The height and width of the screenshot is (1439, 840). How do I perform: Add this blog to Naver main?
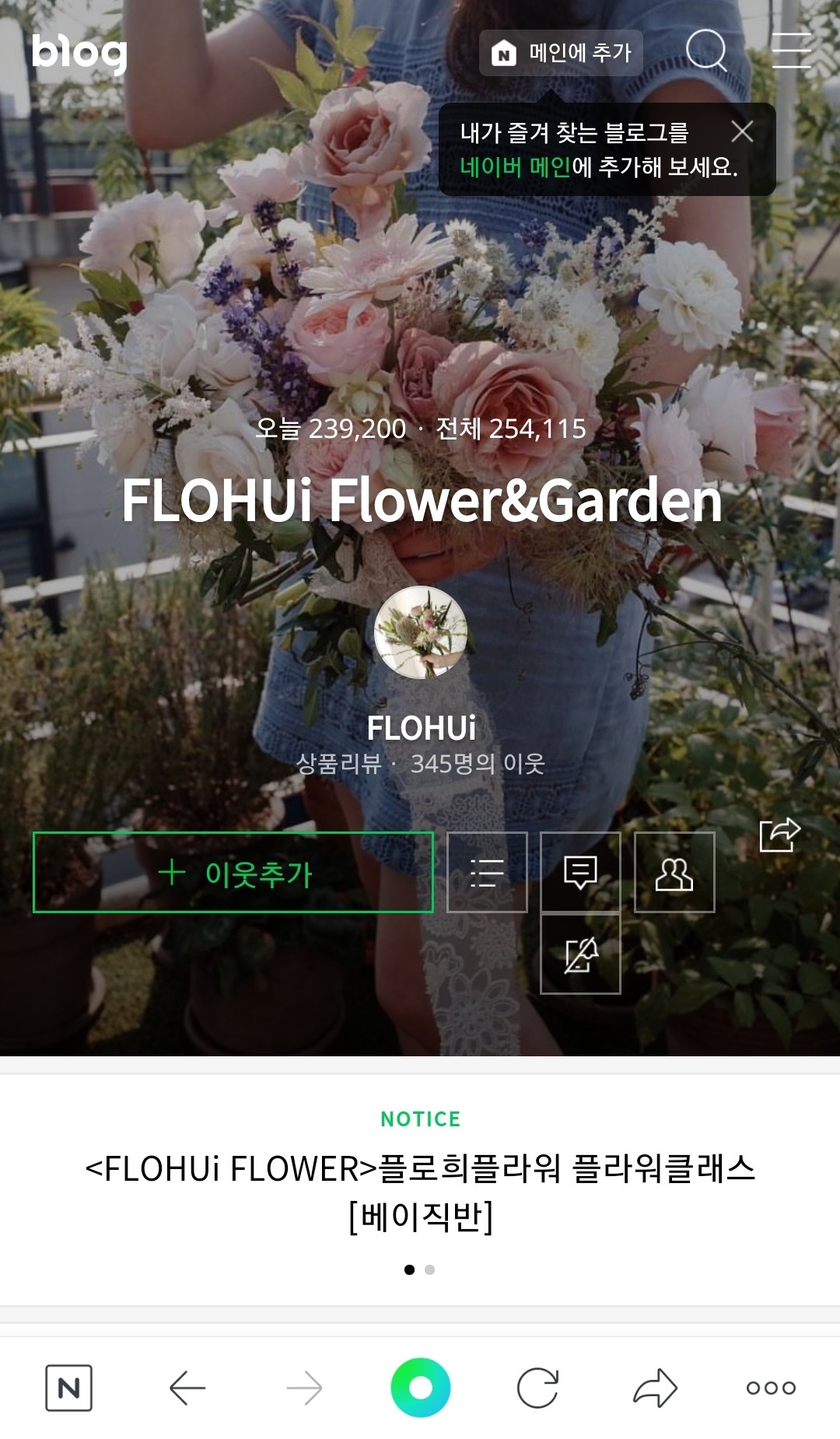pyautogui.click(x=561, y=53)
